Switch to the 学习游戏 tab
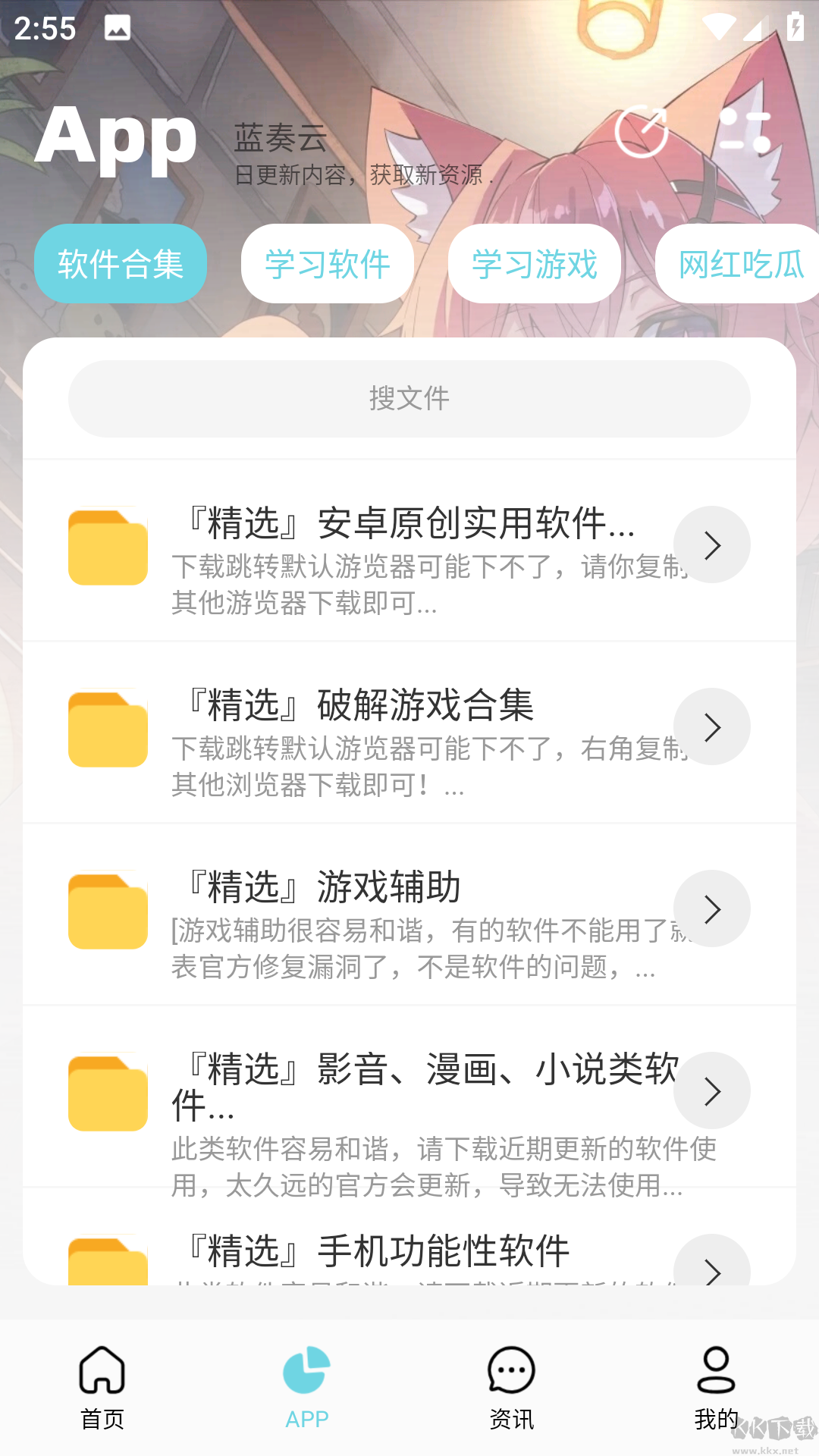The width and height of the screenshot is (819, 1456). tap(534, 263)
